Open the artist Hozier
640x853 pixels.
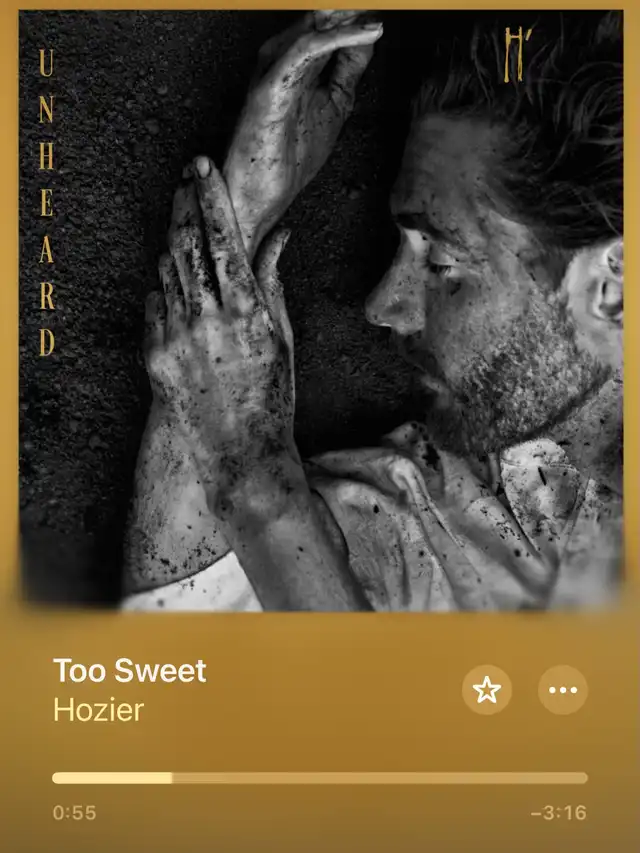(x=98, y=710)
